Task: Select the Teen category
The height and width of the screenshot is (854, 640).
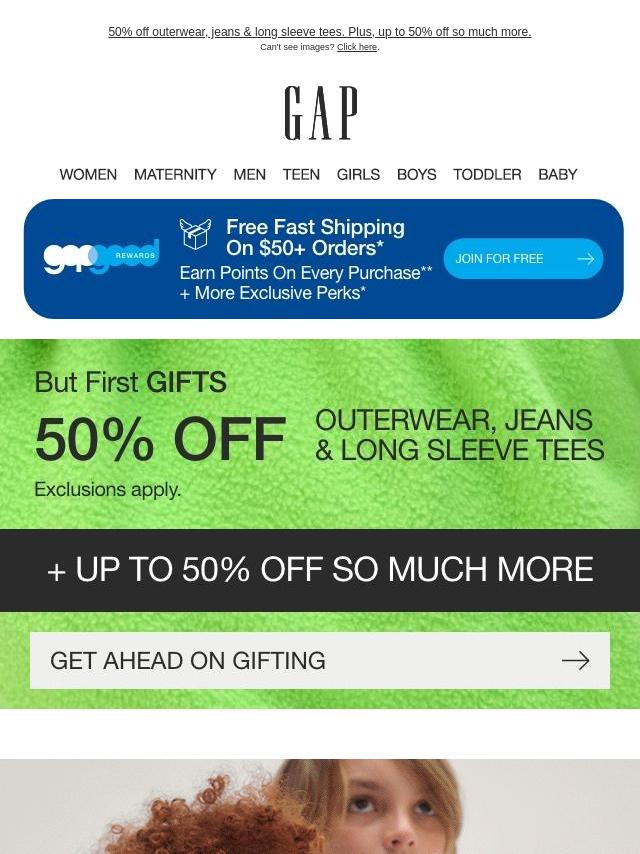Action: point(301,174)
